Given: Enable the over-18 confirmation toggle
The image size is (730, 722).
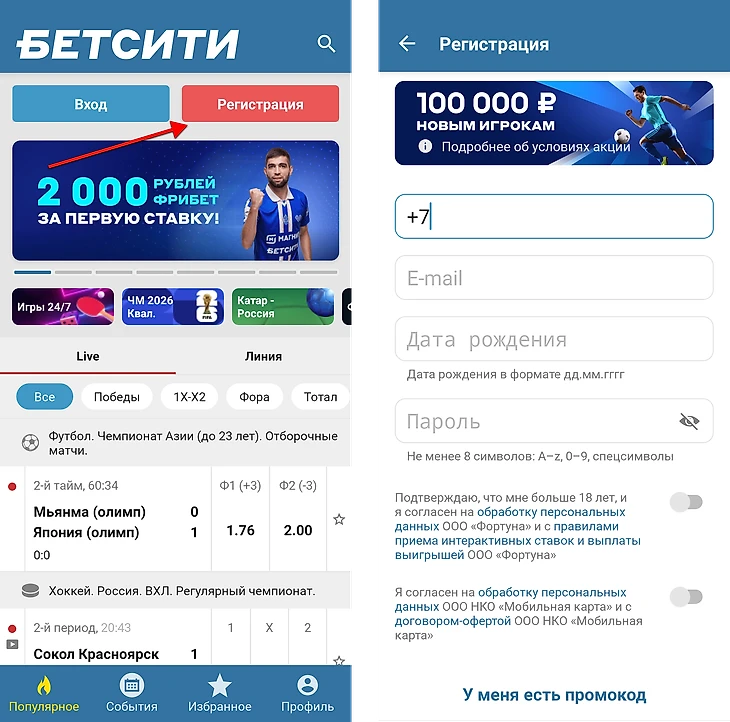Looking at the screenshot, I should [687, 502].
